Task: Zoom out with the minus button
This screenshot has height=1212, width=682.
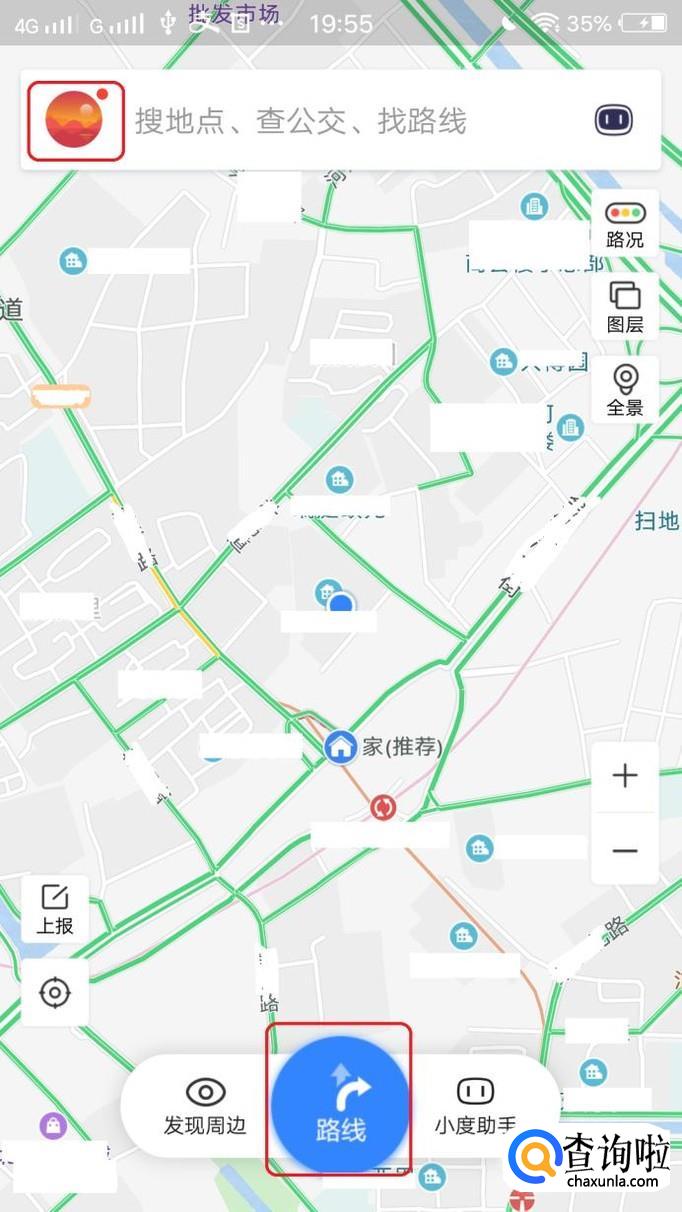Action: [625, 850]
